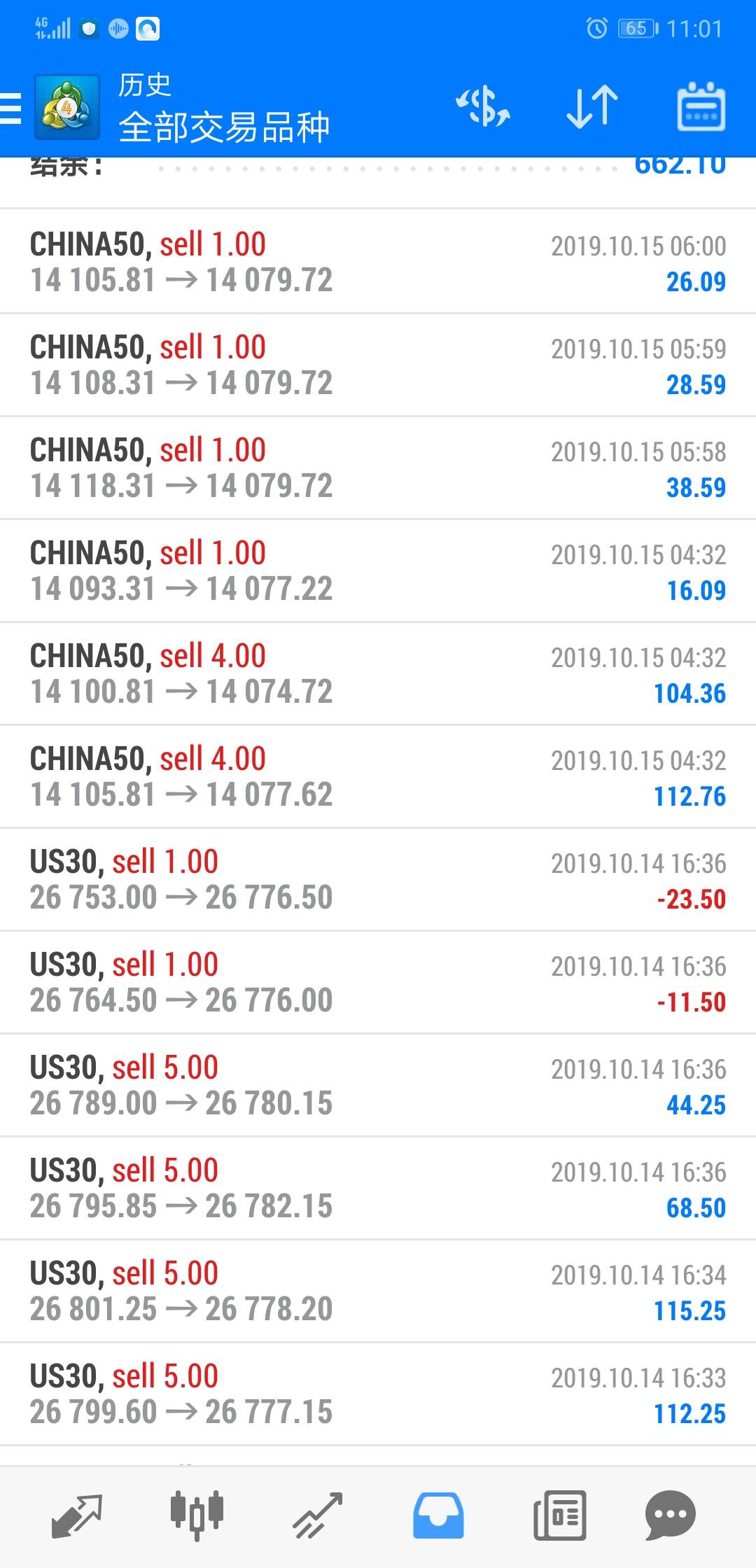Switch to the Chart tab
Image resolution: width=756 pixels, height=1568 pixels.
pyautogui.click(x=197, y=1515)
